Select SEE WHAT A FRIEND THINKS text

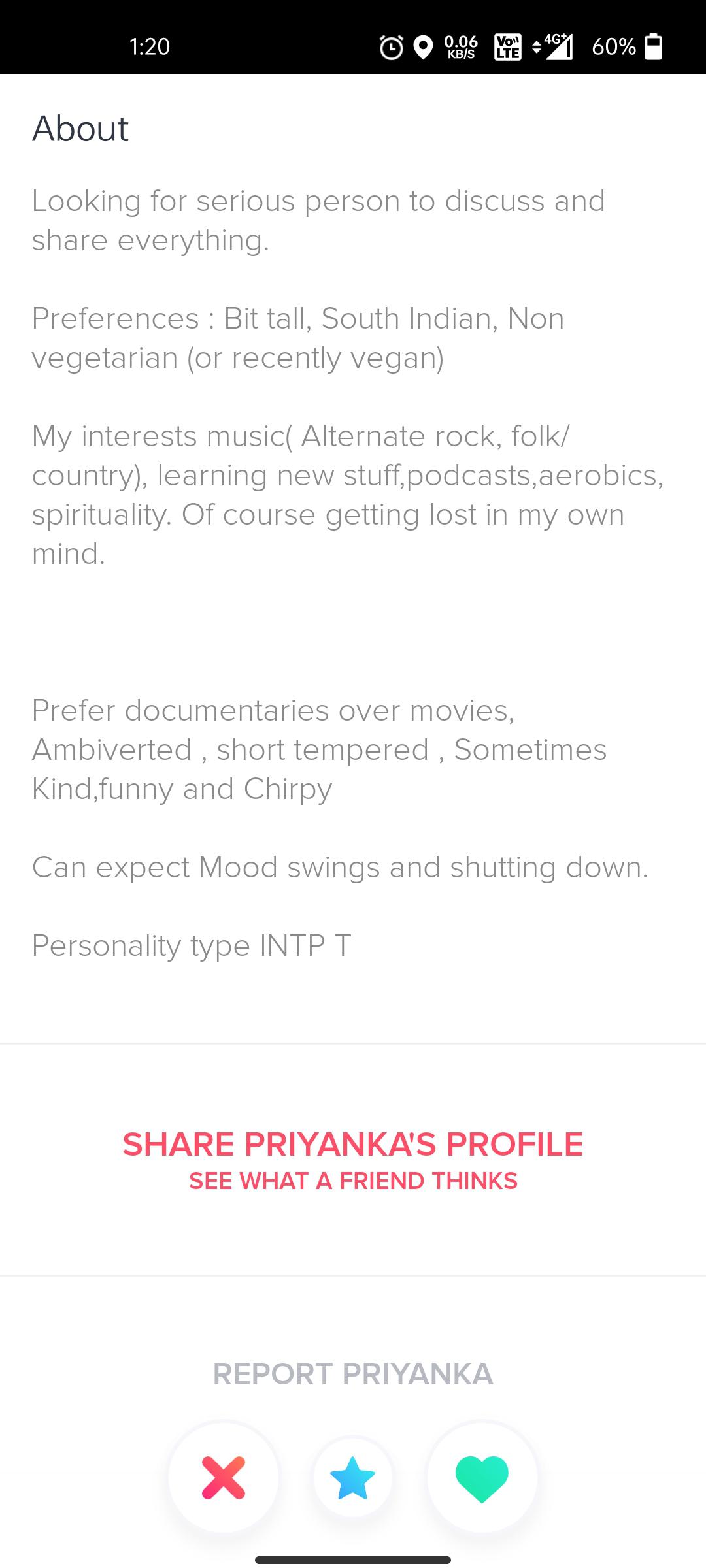pyautogui.click(x=353, y=1180)
